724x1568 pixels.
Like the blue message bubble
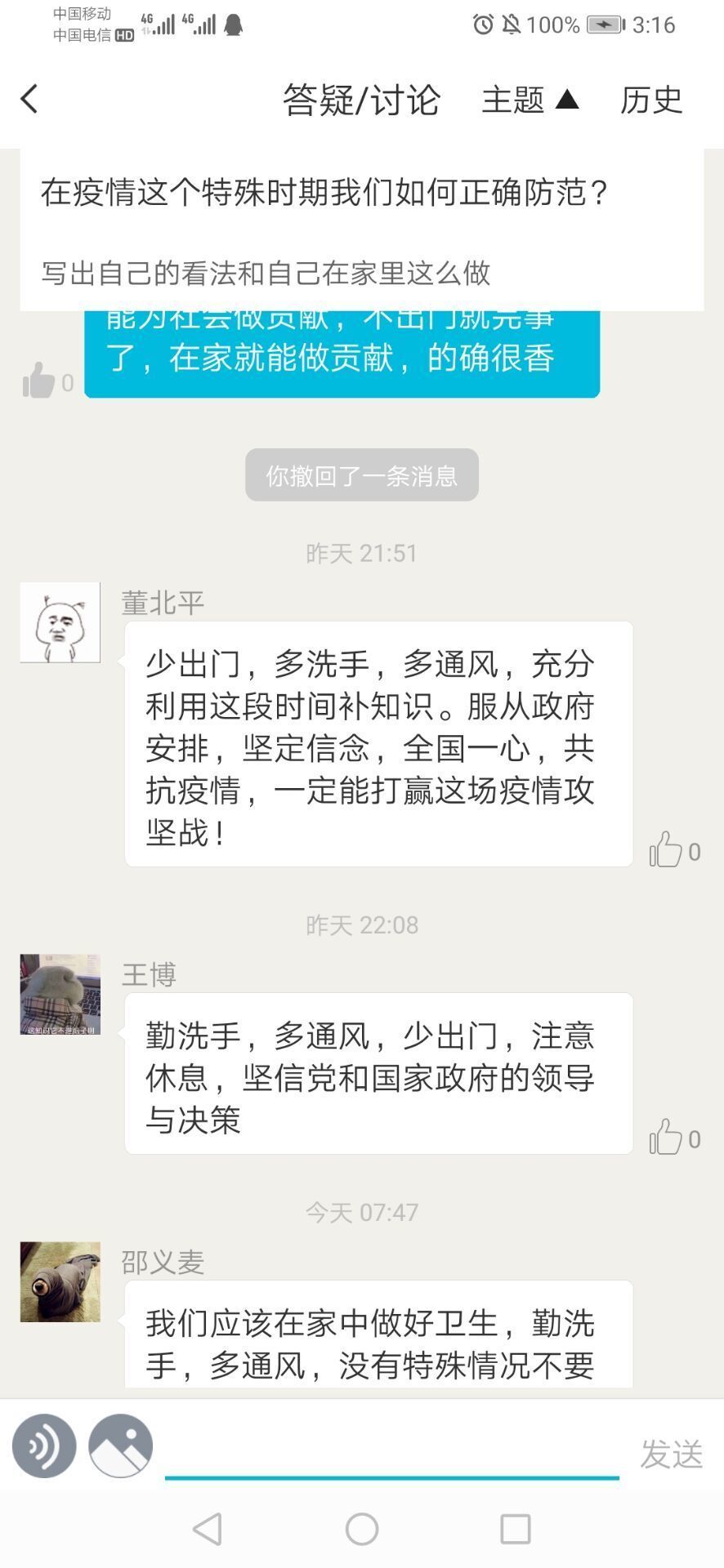(38, 381)
